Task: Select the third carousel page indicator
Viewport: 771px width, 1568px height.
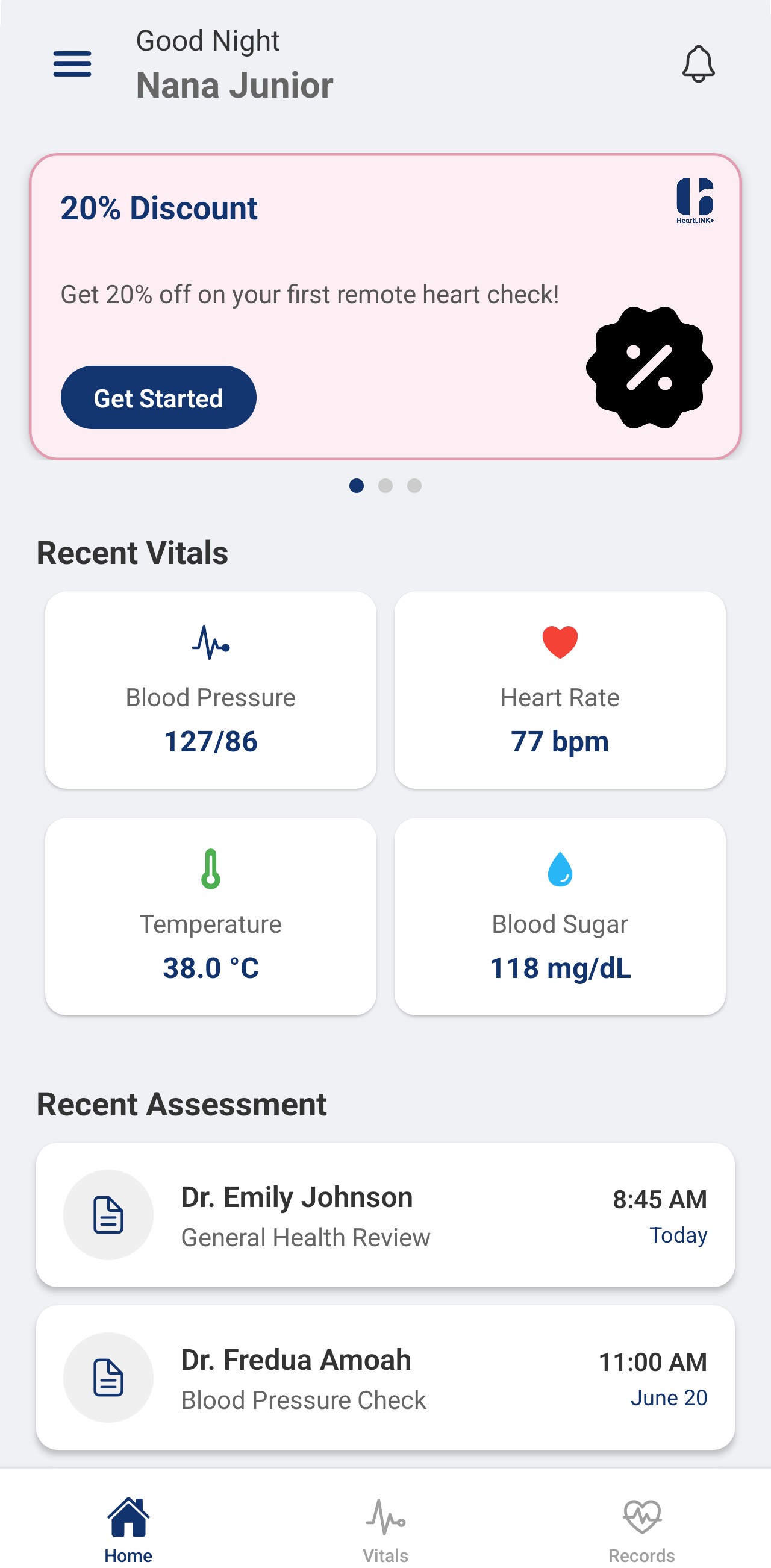Action: coord(414,486)
